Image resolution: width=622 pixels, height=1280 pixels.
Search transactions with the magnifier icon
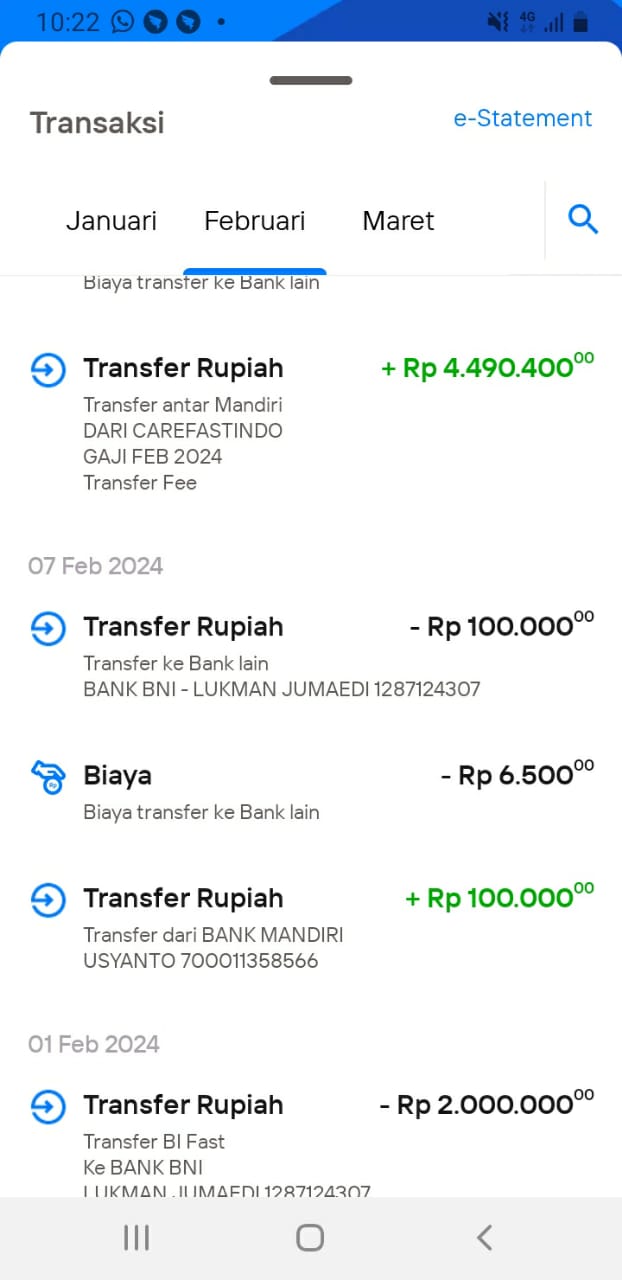[583, 219]
